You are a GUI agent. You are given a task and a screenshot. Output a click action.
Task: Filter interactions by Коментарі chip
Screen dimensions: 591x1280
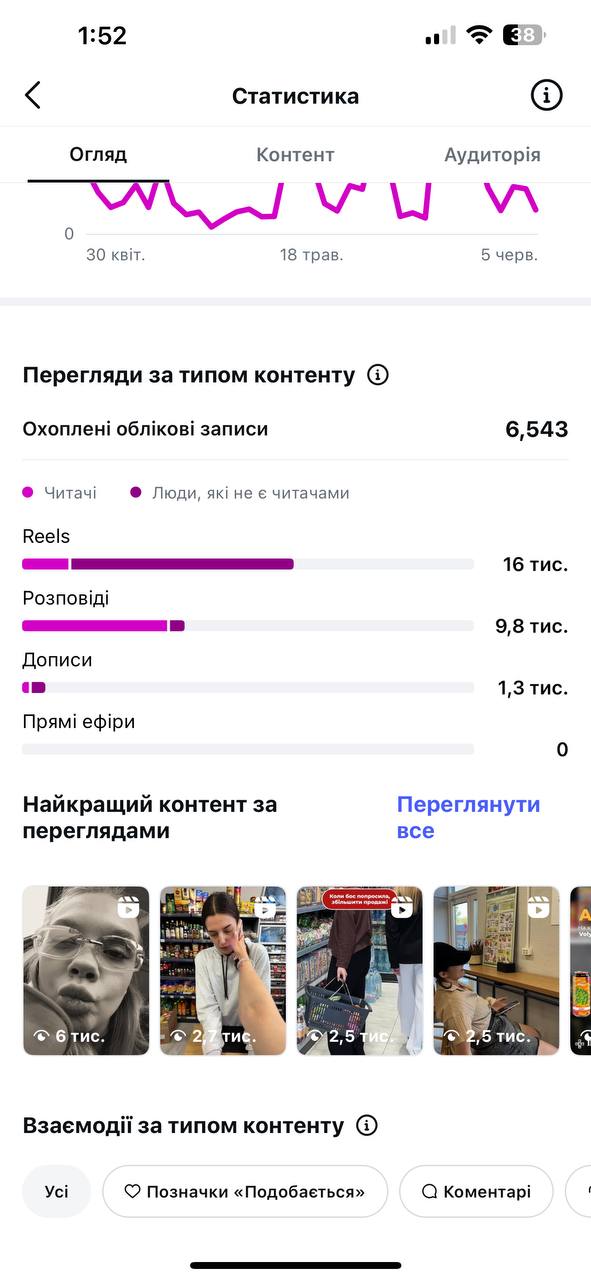476,1191
